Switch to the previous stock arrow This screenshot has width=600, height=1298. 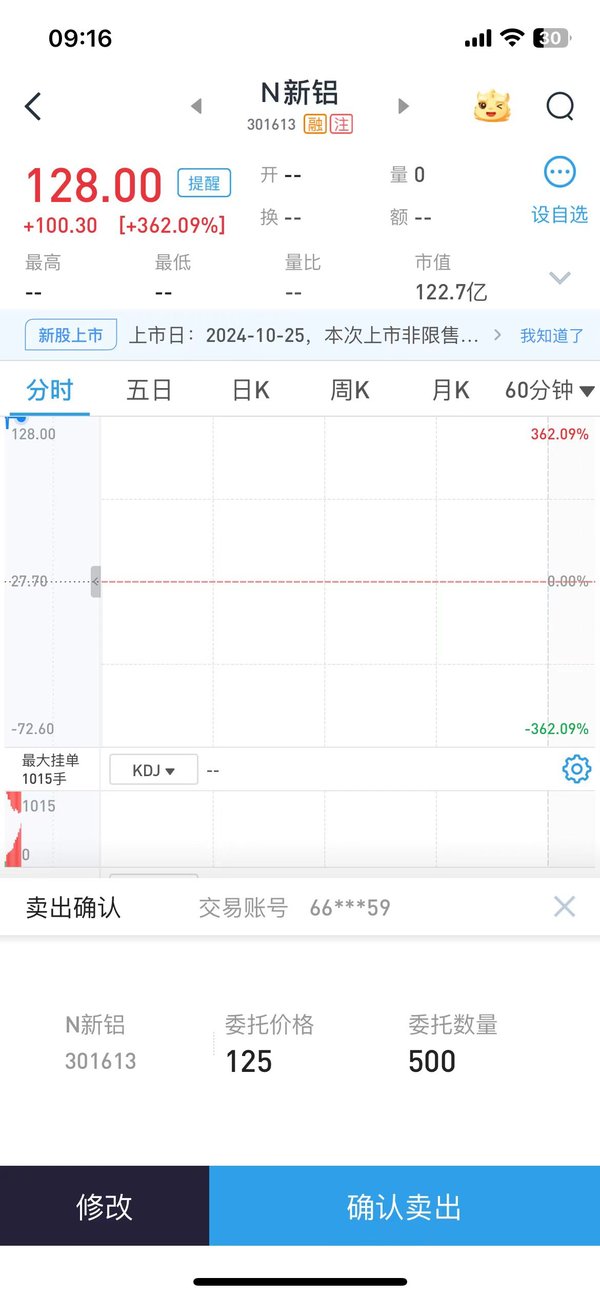(196, 106)
